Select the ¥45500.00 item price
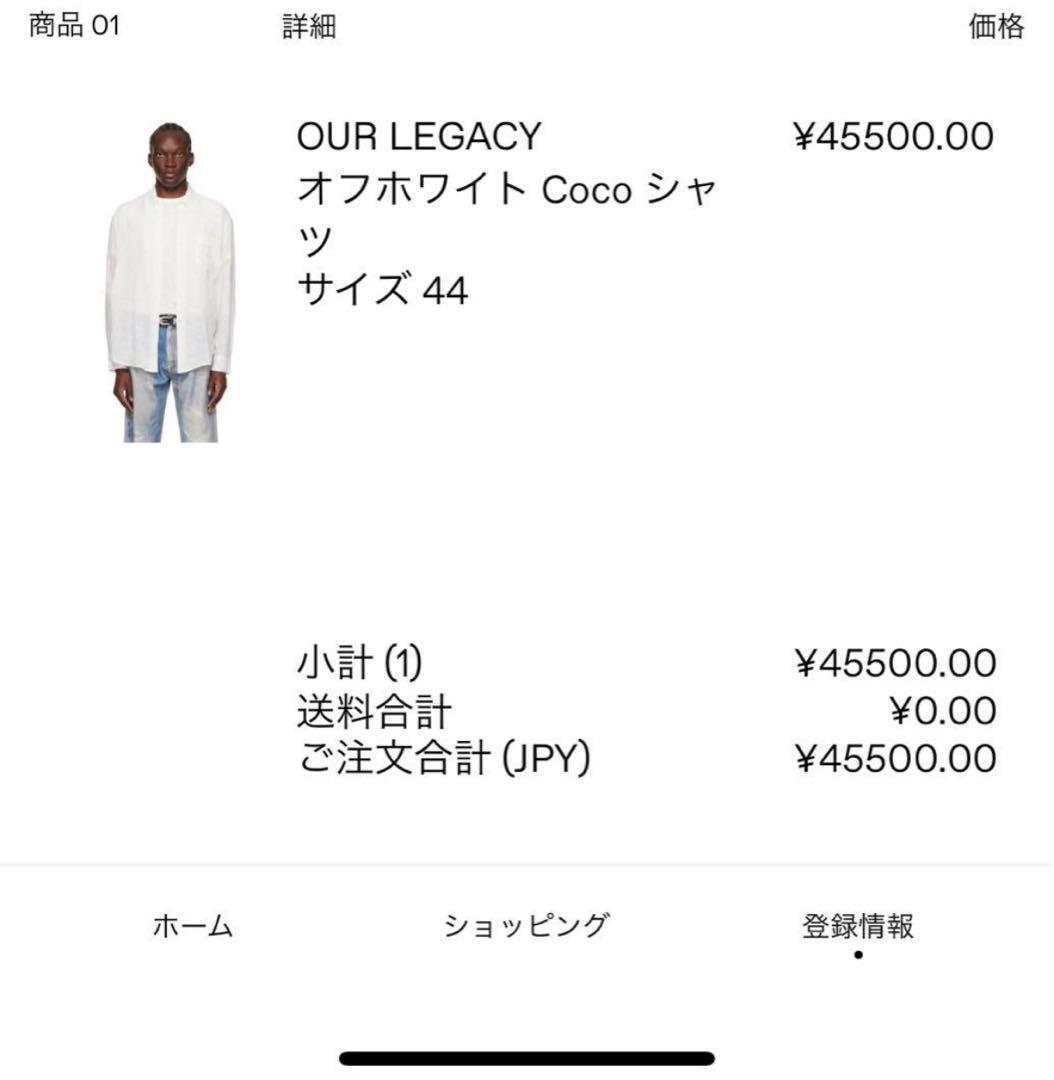Image resolution: width=1054 pixels, height=1080 pixels. (x=894, y=136)
